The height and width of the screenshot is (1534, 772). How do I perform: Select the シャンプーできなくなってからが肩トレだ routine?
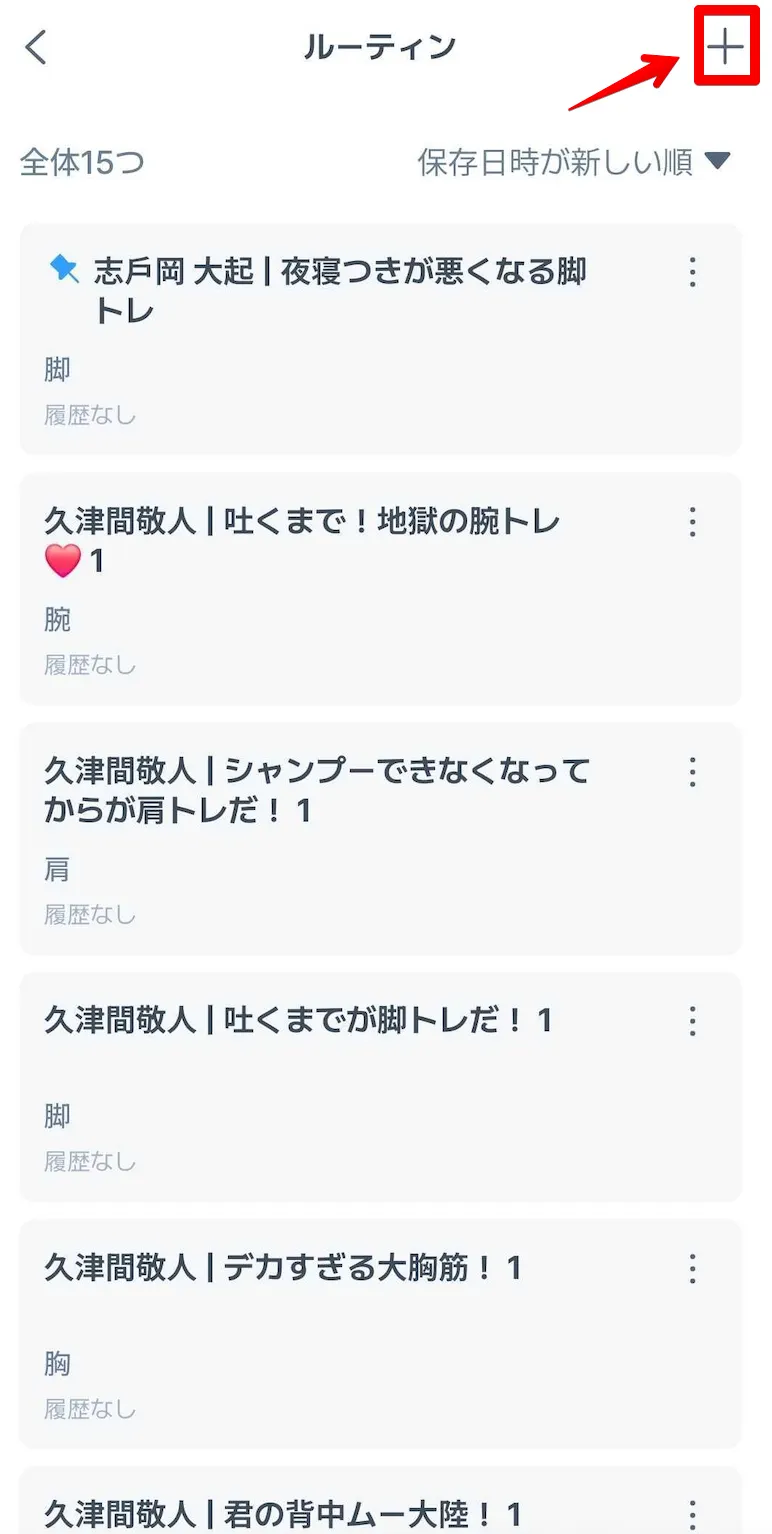pos(317,790)
